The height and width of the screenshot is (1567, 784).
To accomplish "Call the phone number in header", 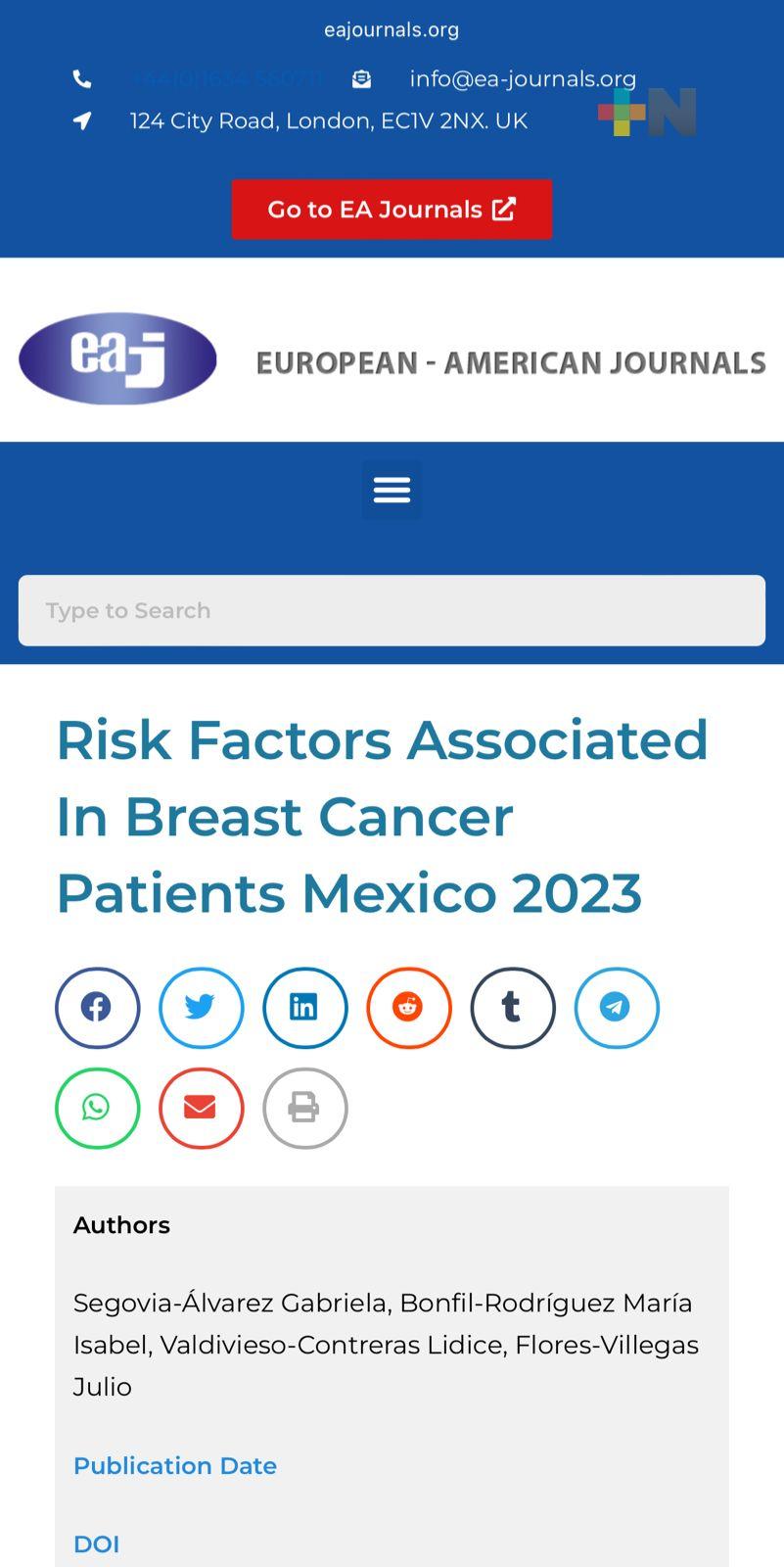I will [225, 79].
